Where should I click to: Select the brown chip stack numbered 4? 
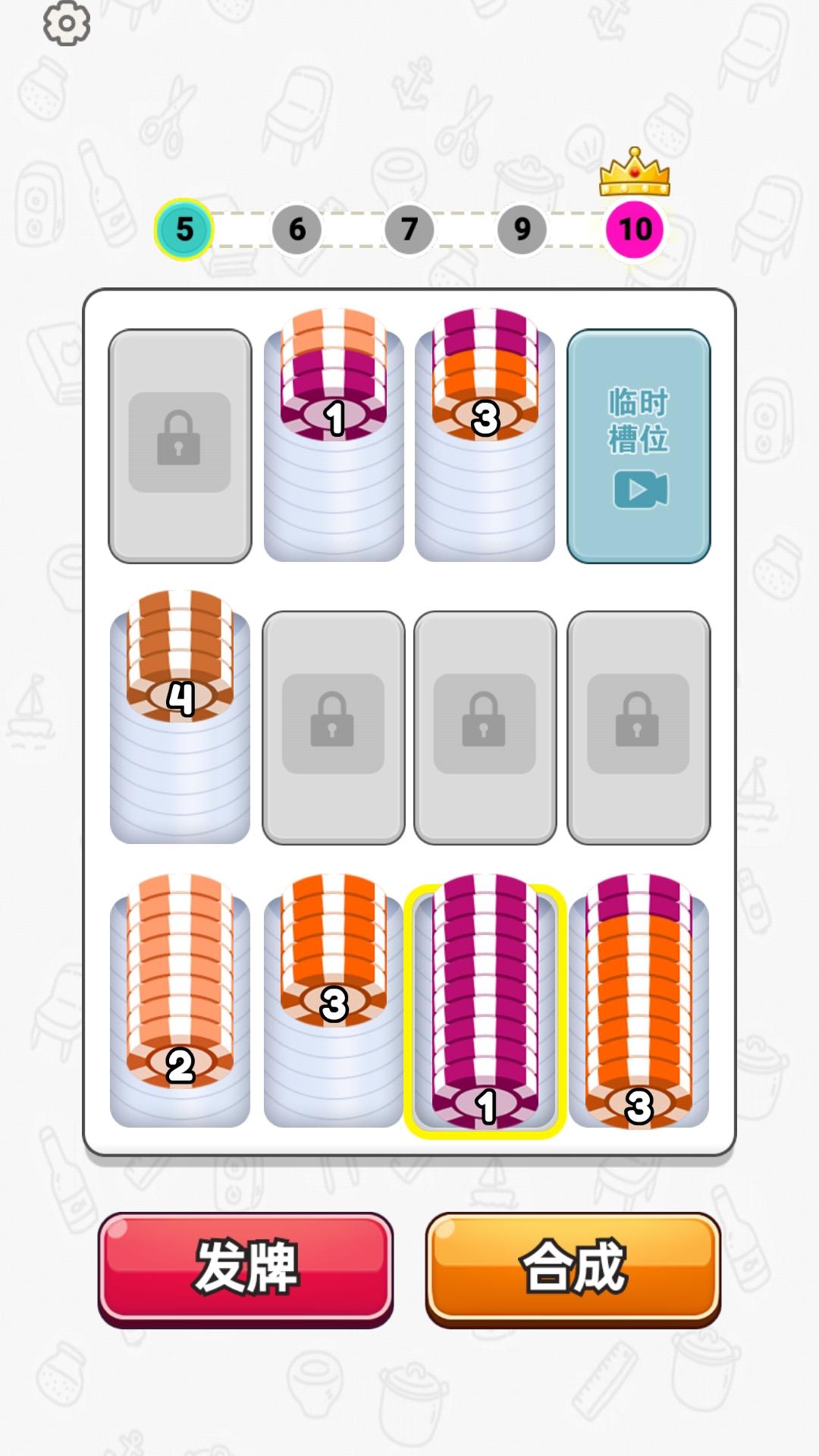pos(180,717)
